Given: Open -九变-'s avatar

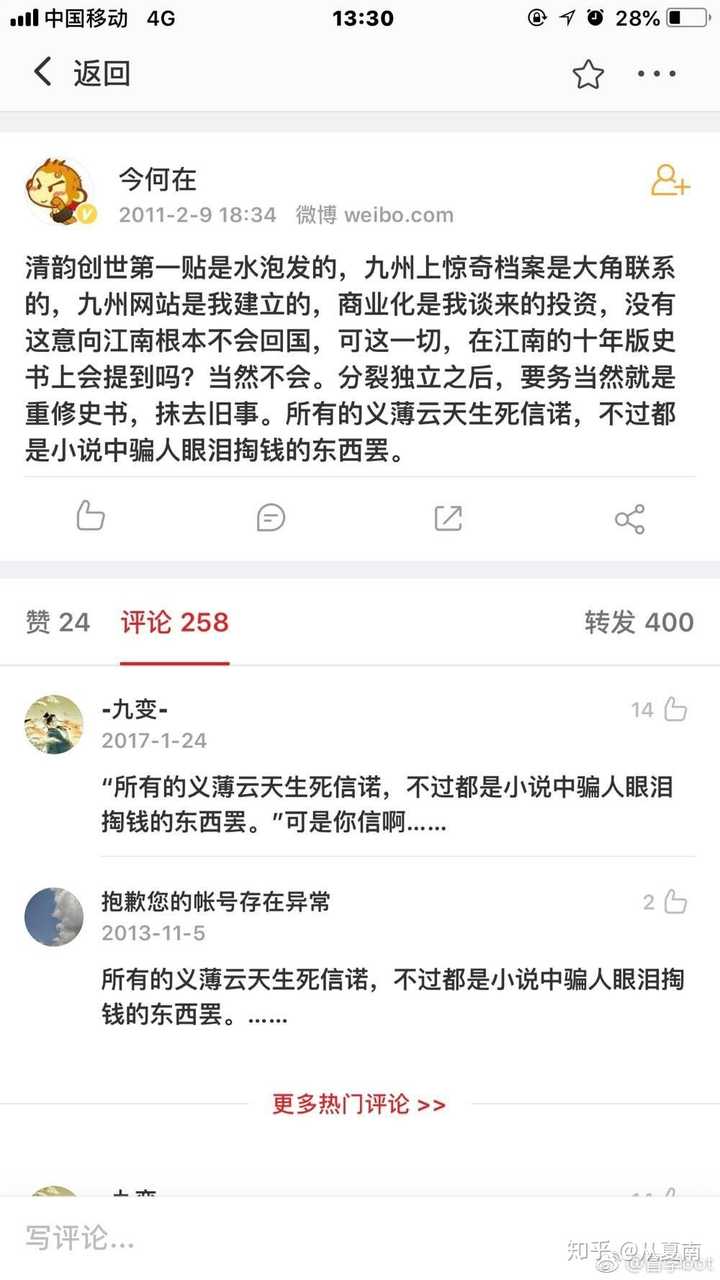Looking at the screenshot, I should (54, 724).
